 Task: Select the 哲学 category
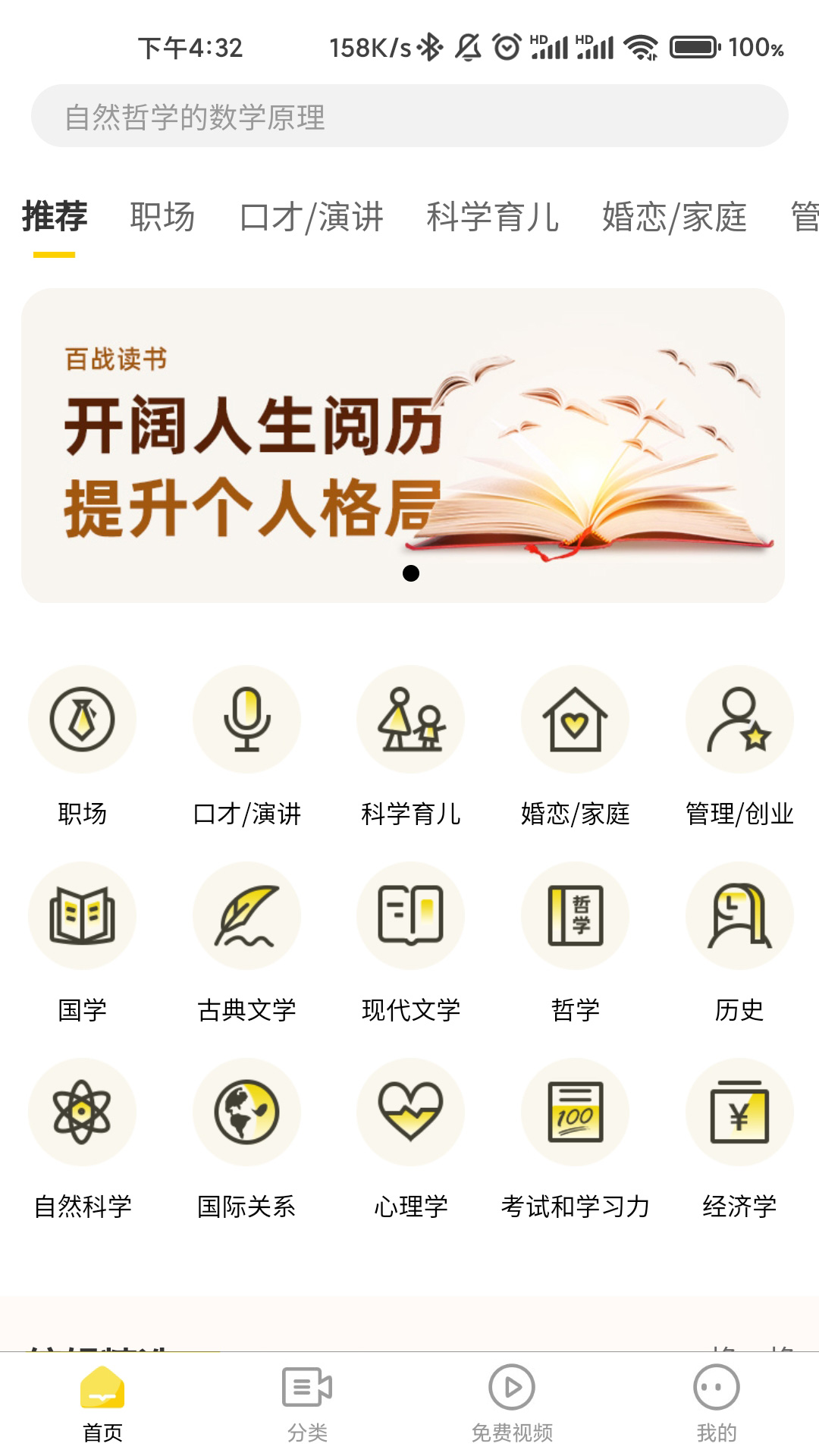tap(575, 916)
